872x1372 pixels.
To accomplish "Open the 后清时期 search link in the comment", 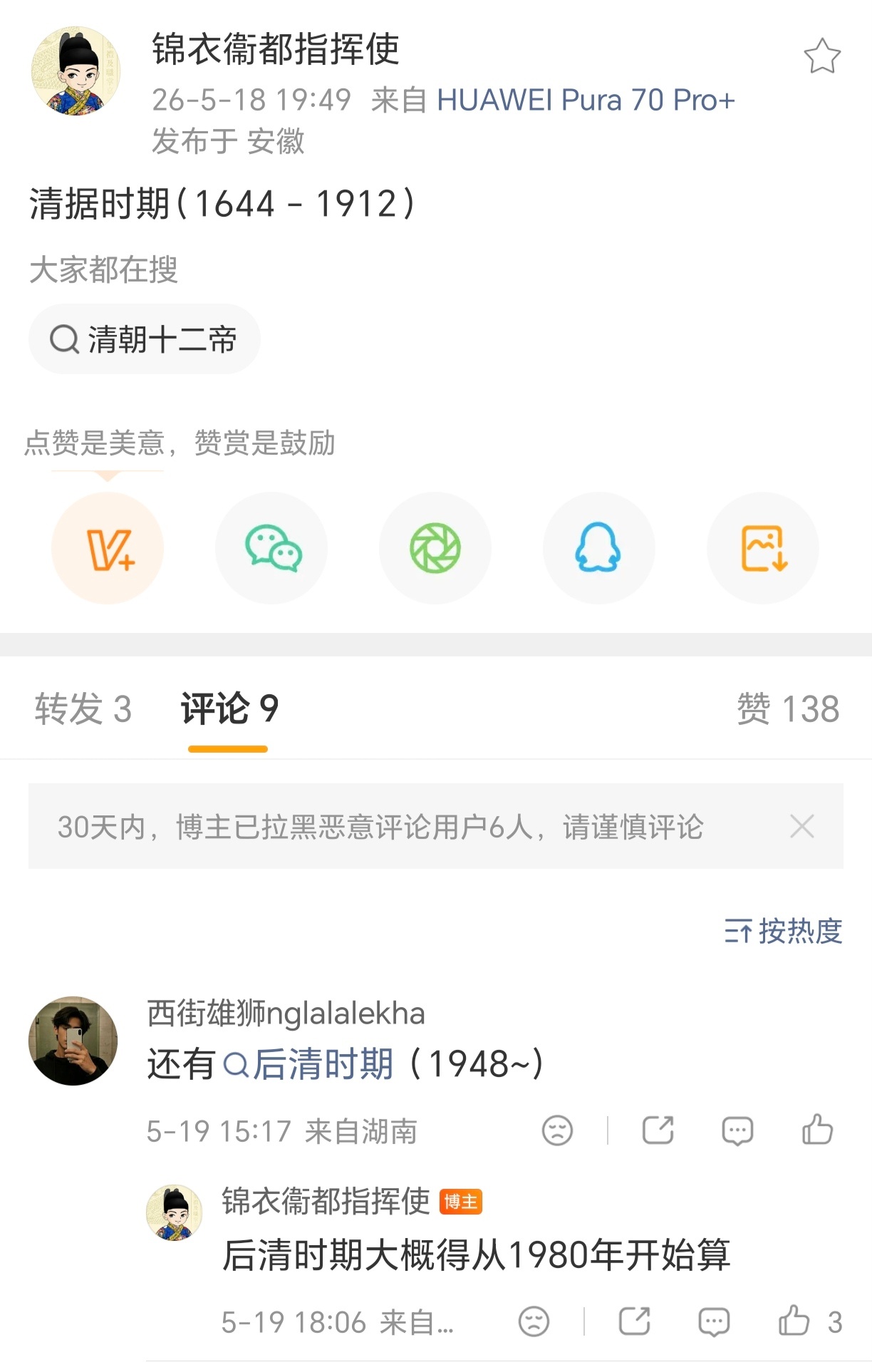I will click(308, 1064).
